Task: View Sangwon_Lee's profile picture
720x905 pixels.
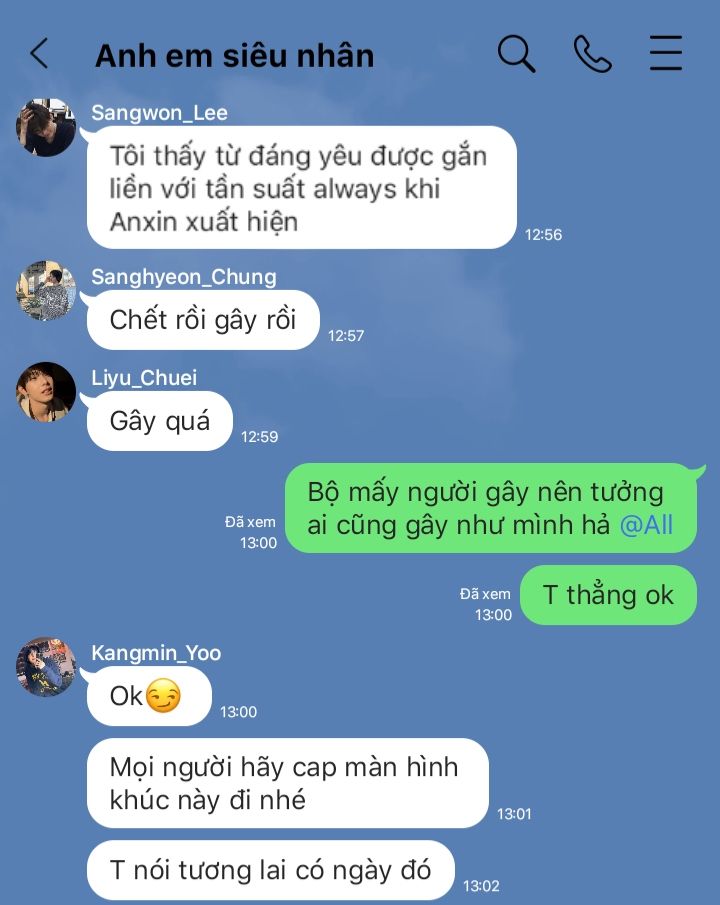Action: (x=46, y=128)
